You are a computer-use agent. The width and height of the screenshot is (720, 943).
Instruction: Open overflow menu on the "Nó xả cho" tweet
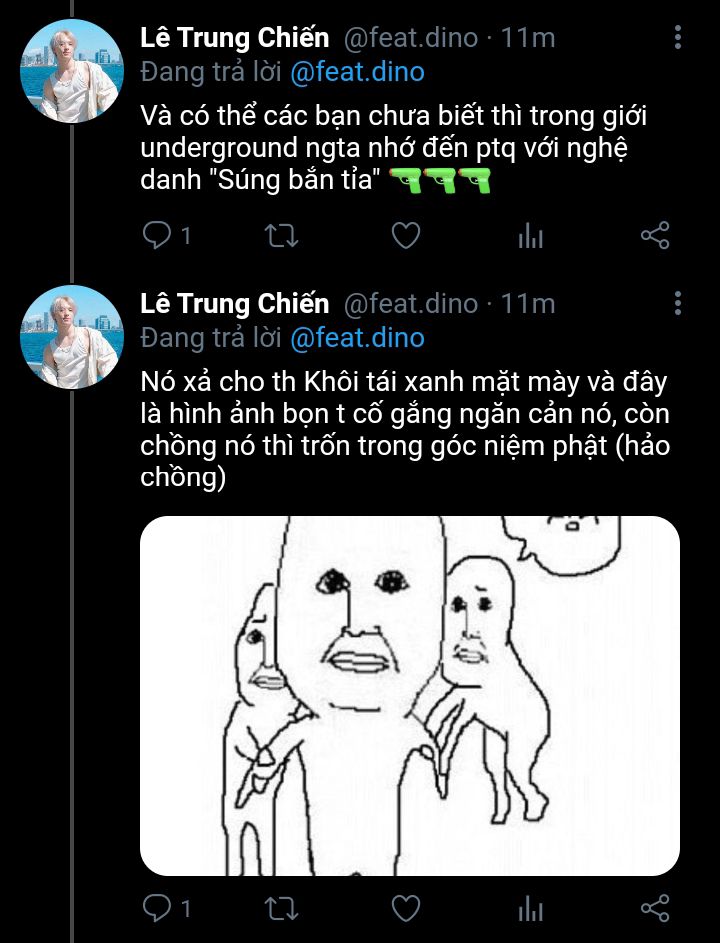point(678,303)
